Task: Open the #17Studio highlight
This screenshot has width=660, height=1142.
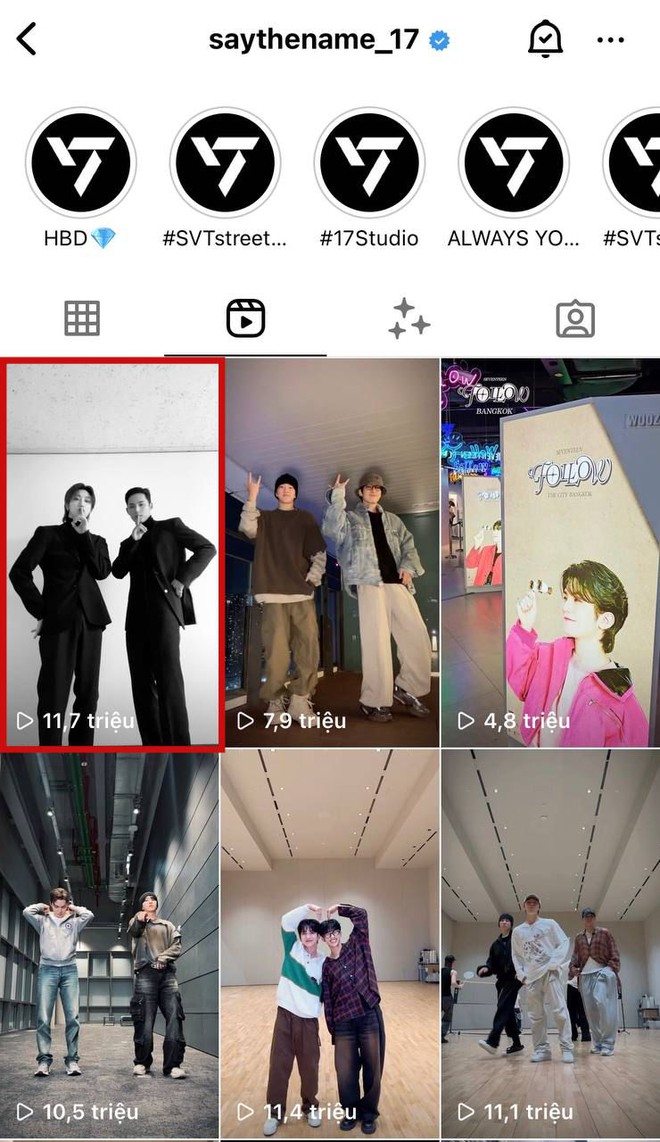Action: click(369, 162)
